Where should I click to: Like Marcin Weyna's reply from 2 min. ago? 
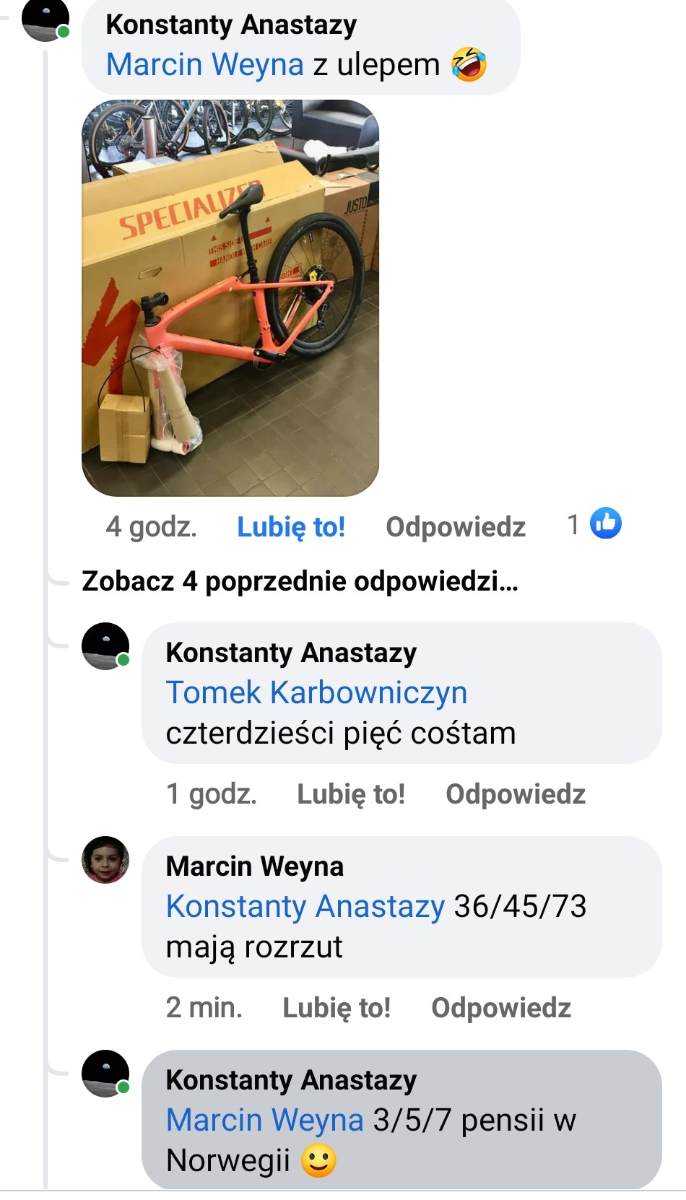(336, 1008)
